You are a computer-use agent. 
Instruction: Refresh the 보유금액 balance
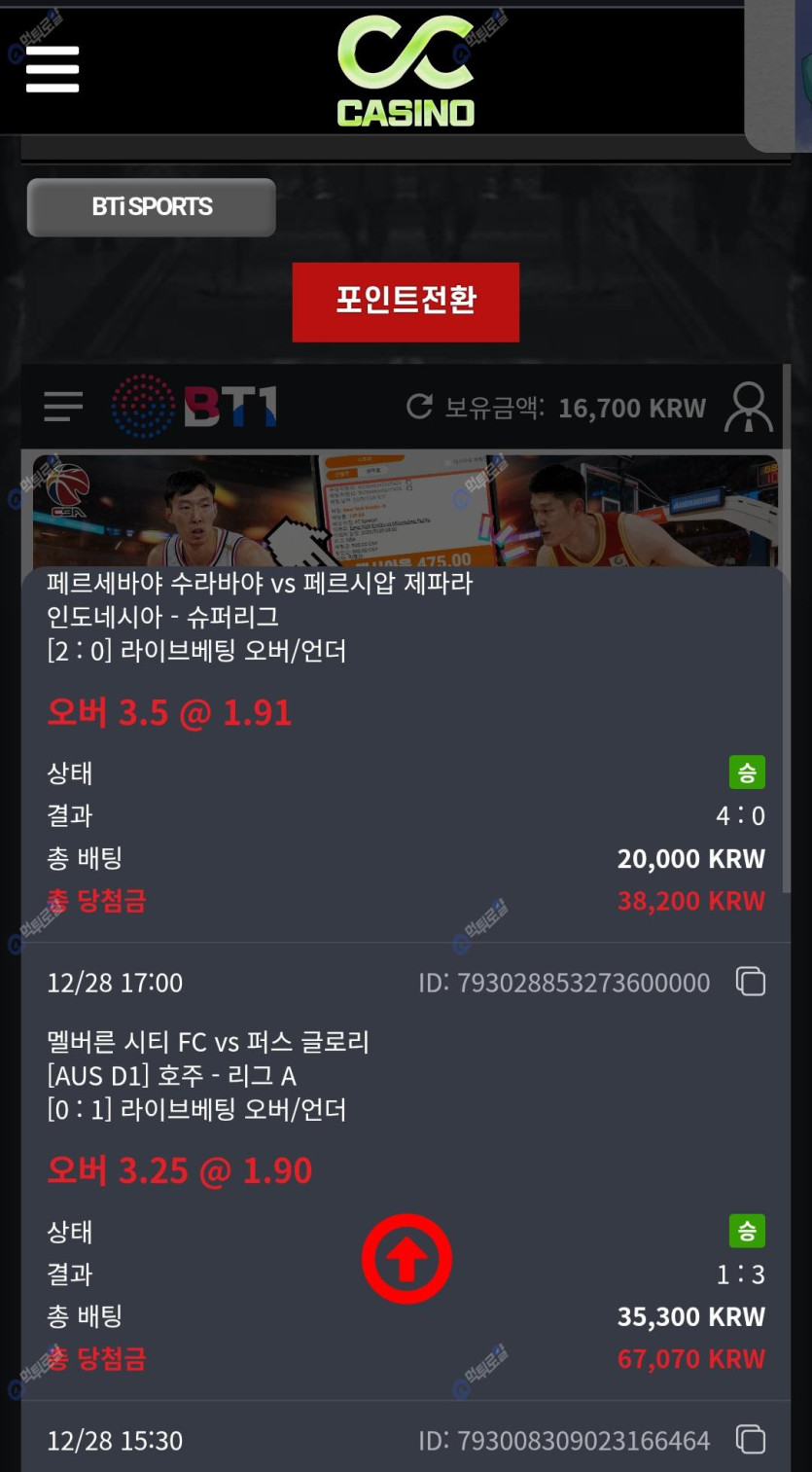(x=419, y=407)
